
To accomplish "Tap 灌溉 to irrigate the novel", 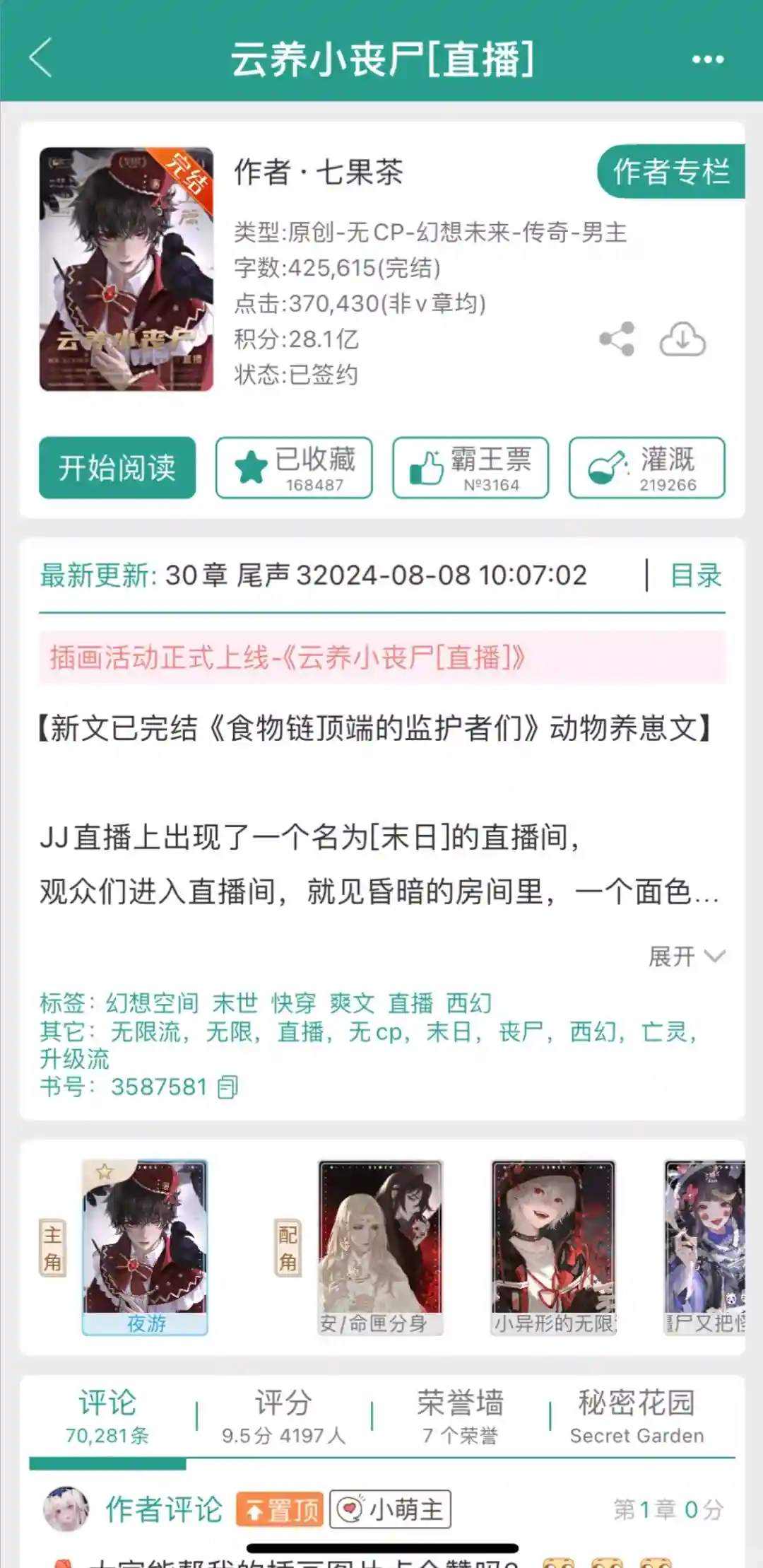I will pyautogui.click(x=647, y=468).
